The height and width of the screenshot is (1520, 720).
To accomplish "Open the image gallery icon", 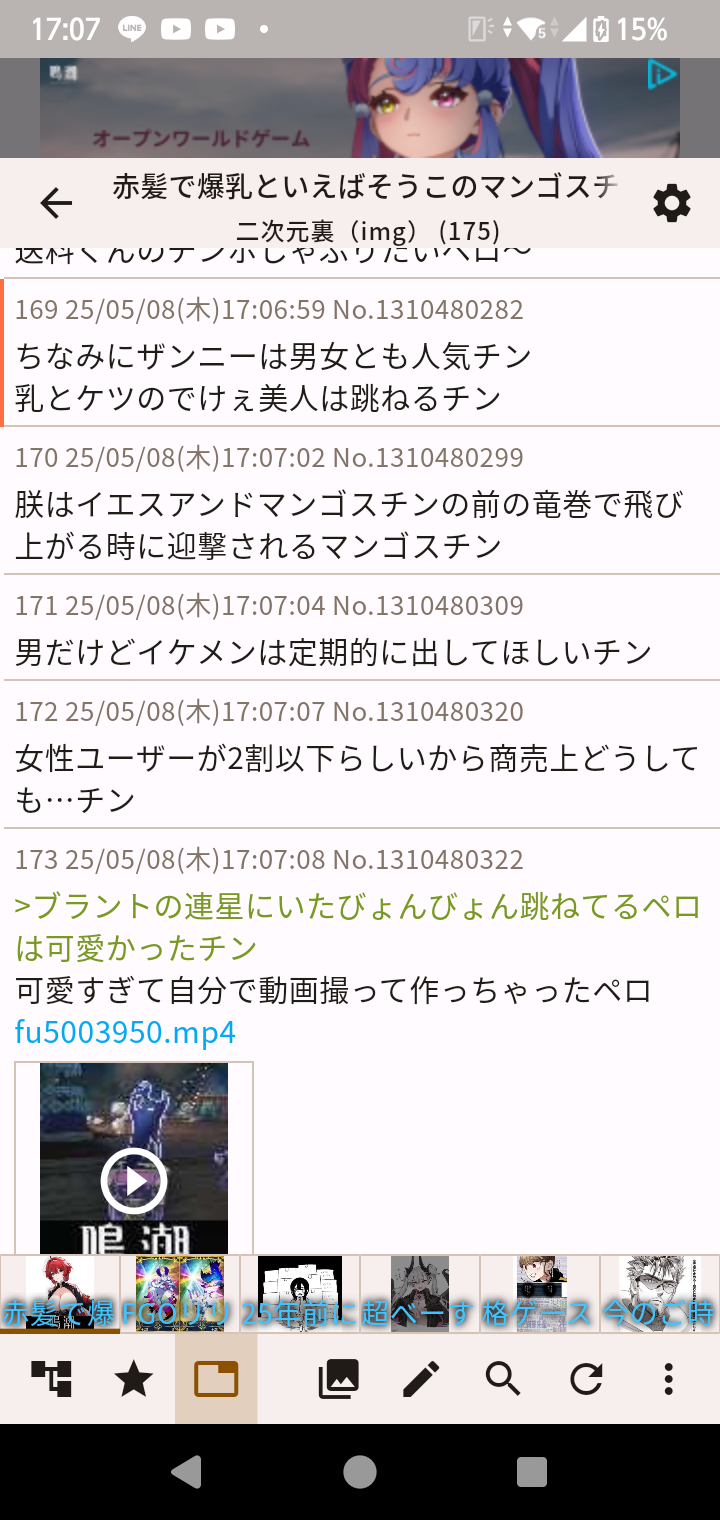I will 338,1380.
